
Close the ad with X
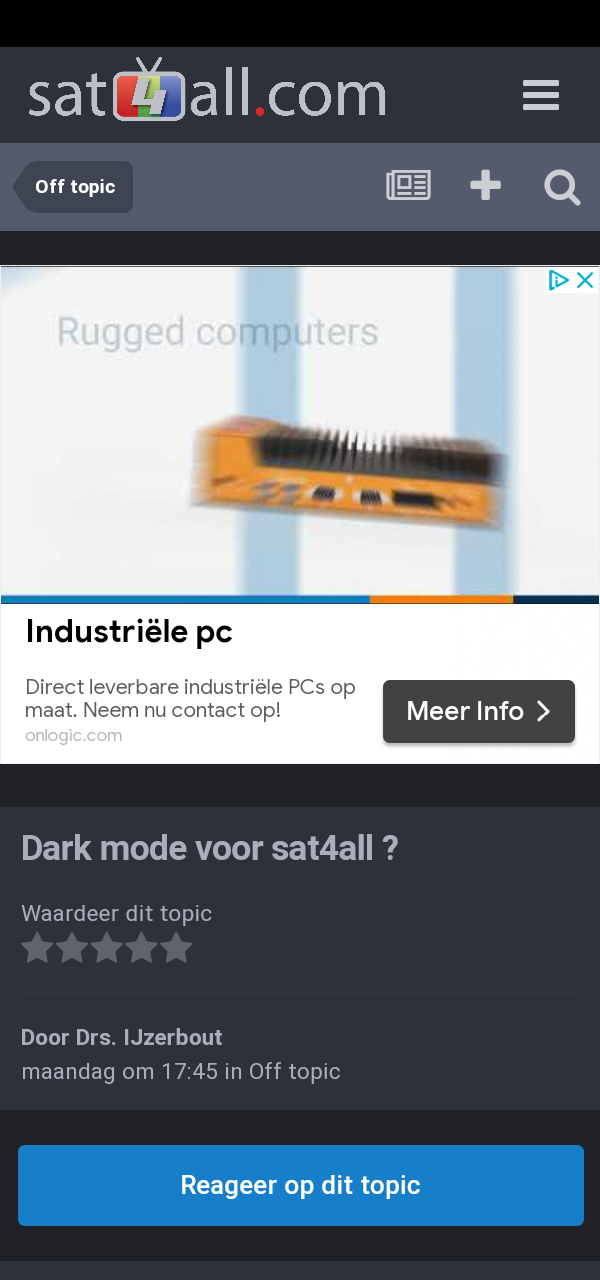click(x=586, y=280)
